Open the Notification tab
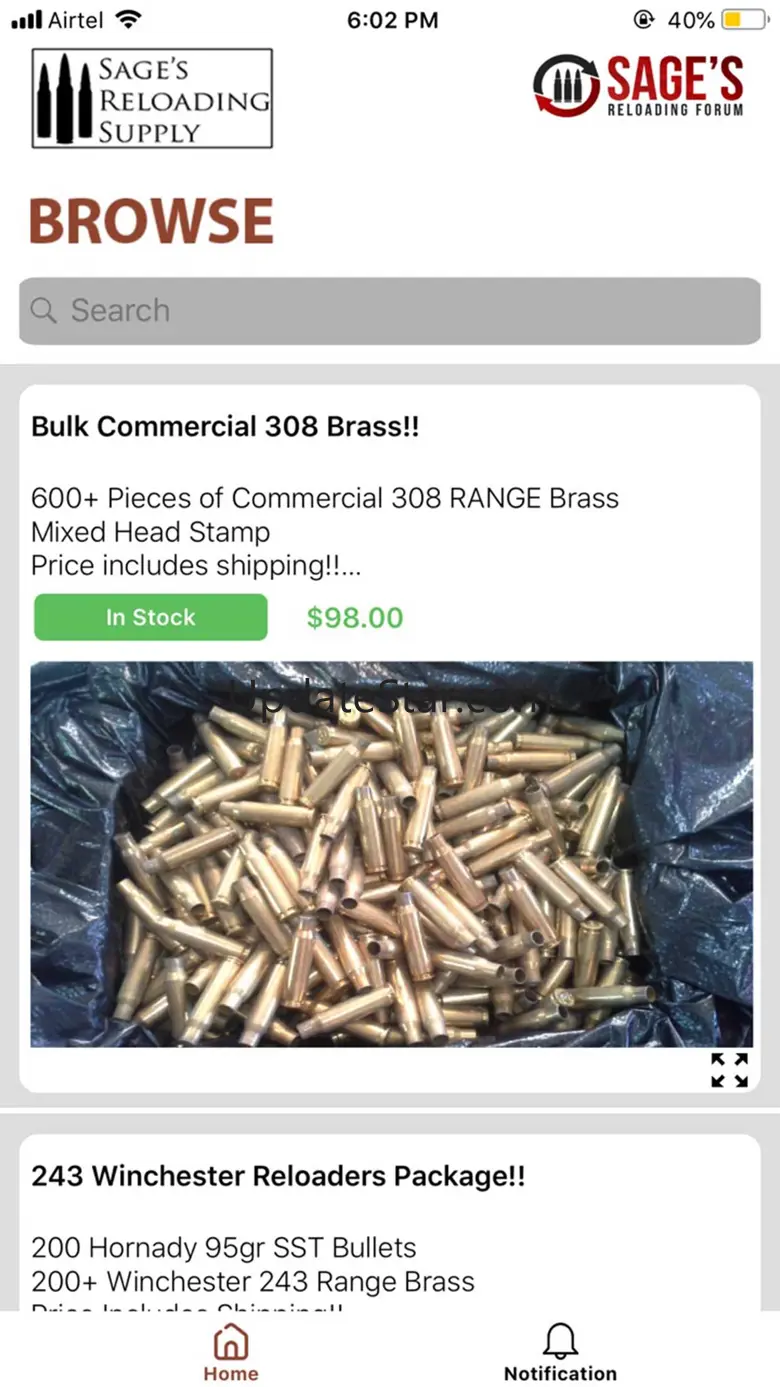 pyautogui.click(x=560, y=1352)
